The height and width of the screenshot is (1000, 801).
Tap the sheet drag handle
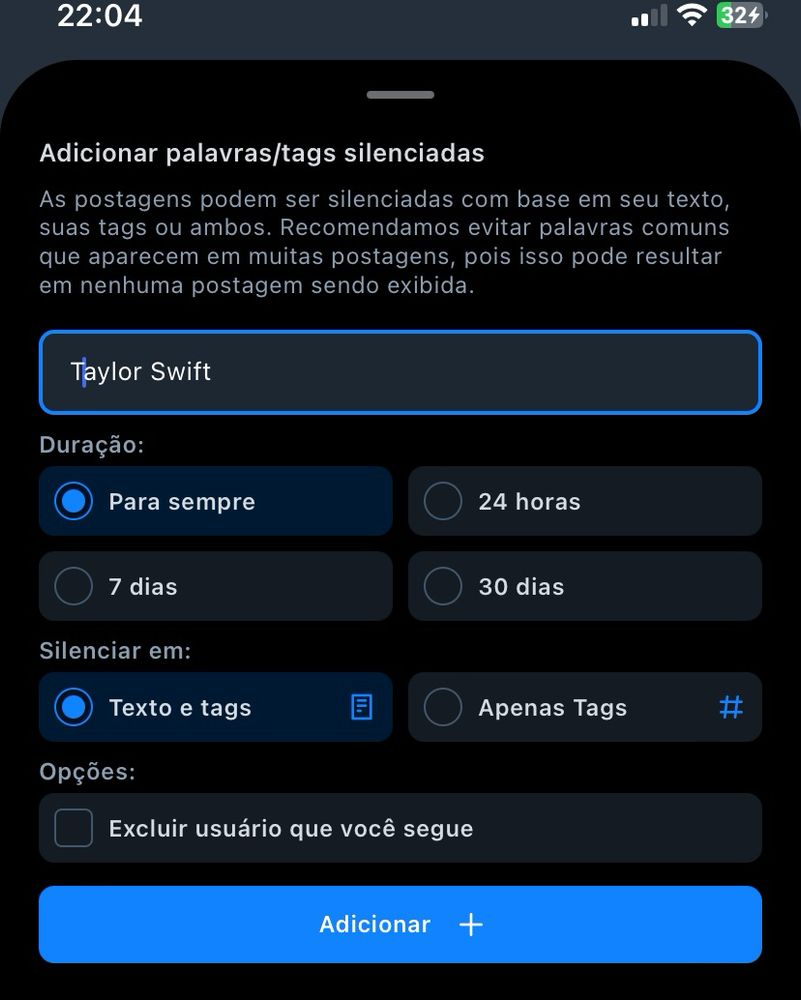click(400, 95)
